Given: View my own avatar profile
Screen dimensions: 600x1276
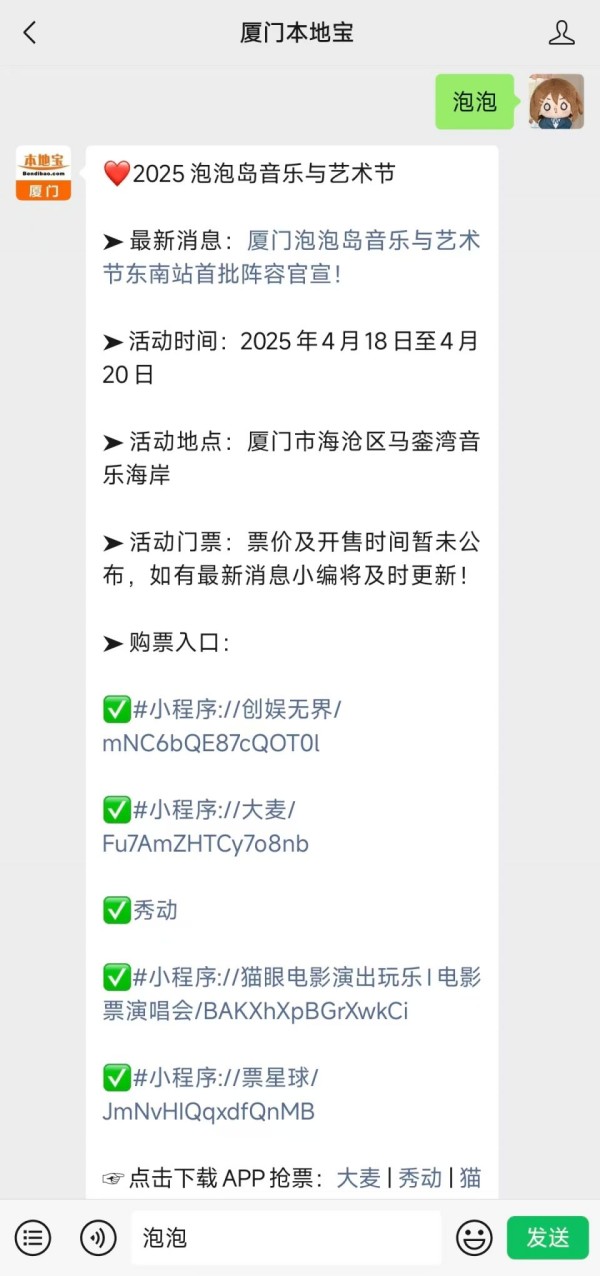Looking at the screenshot, I should (x=556, y=102).
